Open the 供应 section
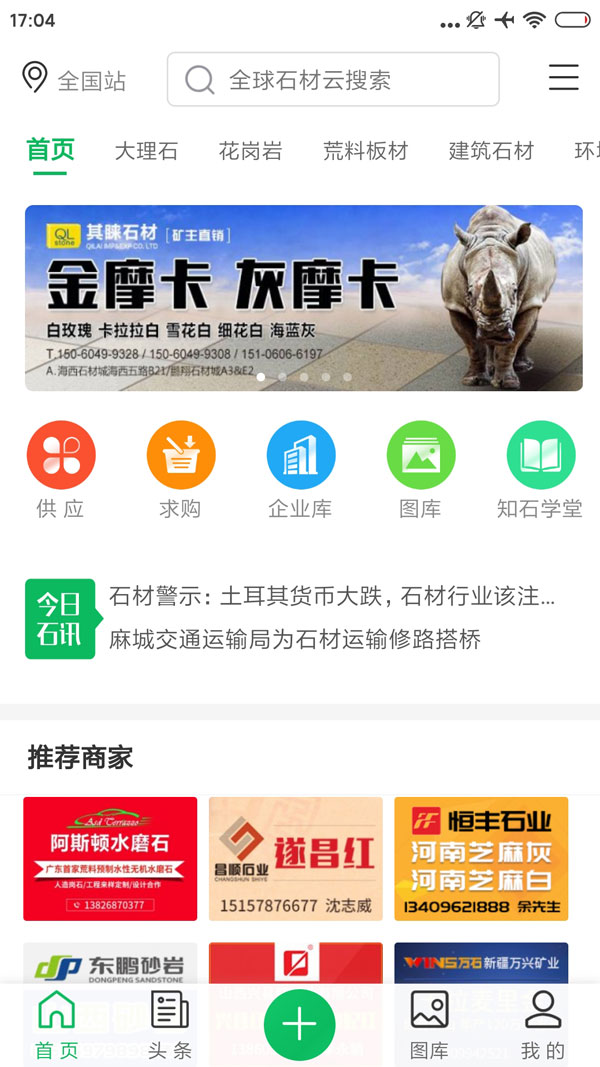Viewport: 600px width, 1067px height. [61, 469]
